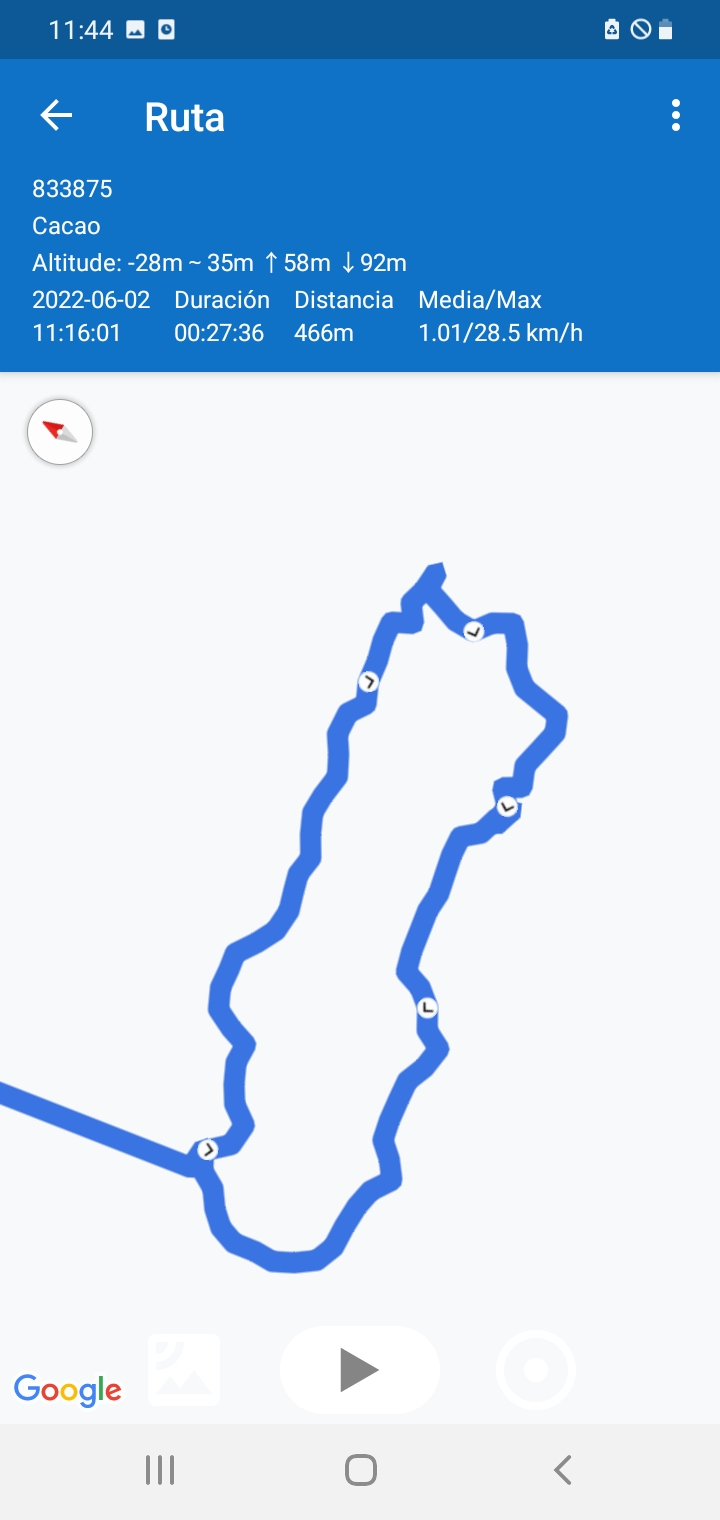Open the three-dot overflow menu
The image size is (720, 1520).
coord(676,116)
